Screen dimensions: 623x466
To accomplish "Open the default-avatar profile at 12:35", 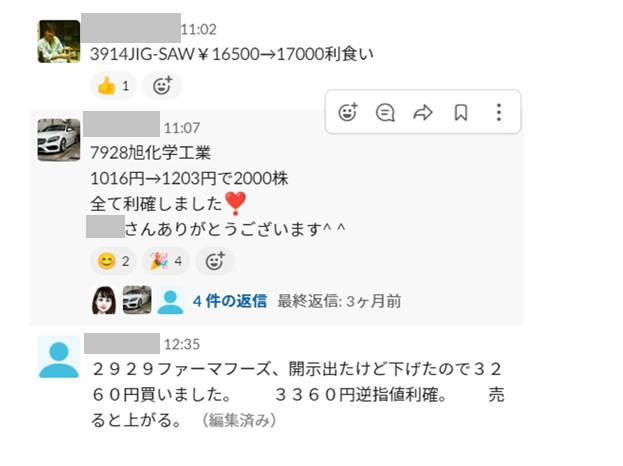I will (x=58, y=356).
